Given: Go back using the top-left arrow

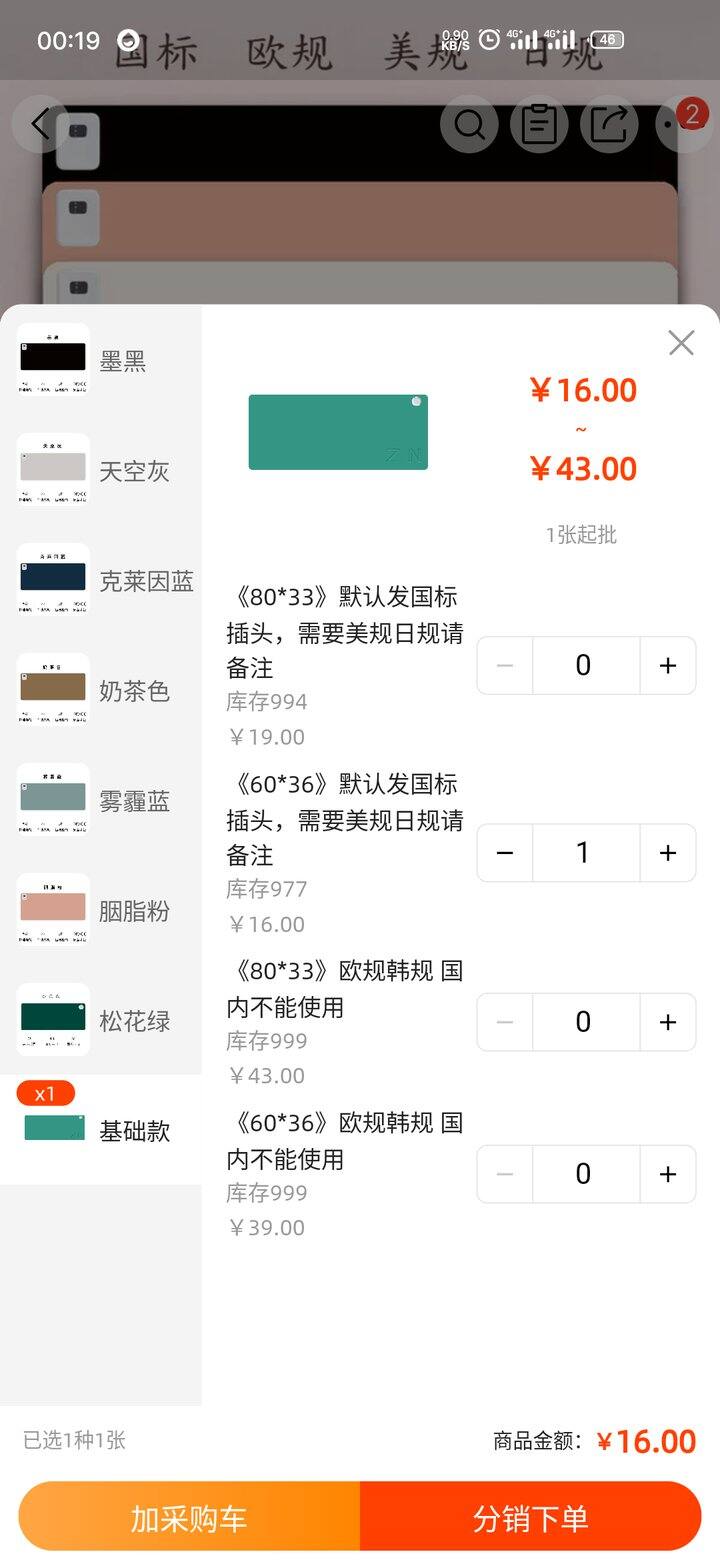Looking at the screenshot, I should coord(40,124).
